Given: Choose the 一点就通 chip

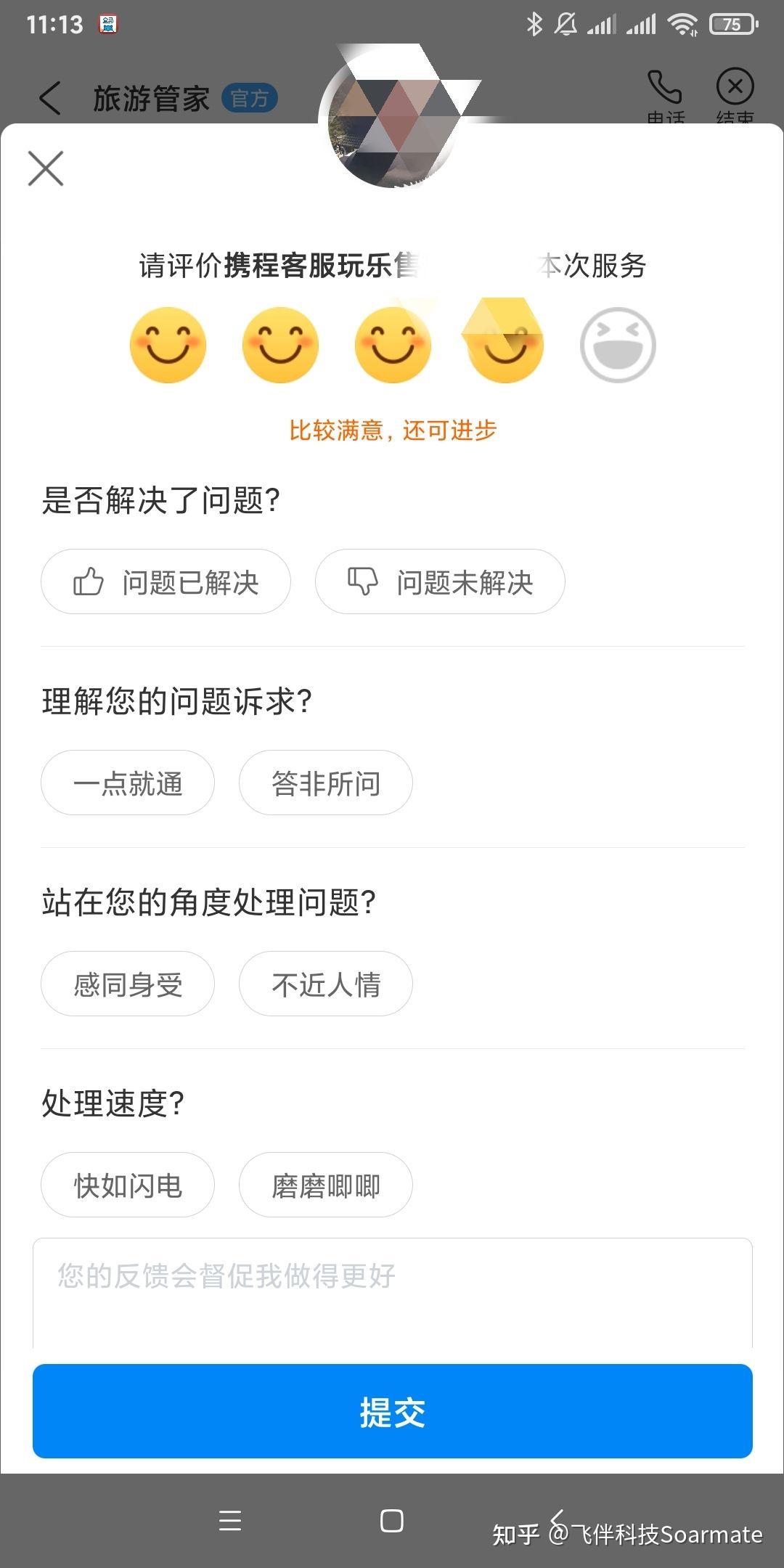Looking at the screenshot, I should pos(128,783).
